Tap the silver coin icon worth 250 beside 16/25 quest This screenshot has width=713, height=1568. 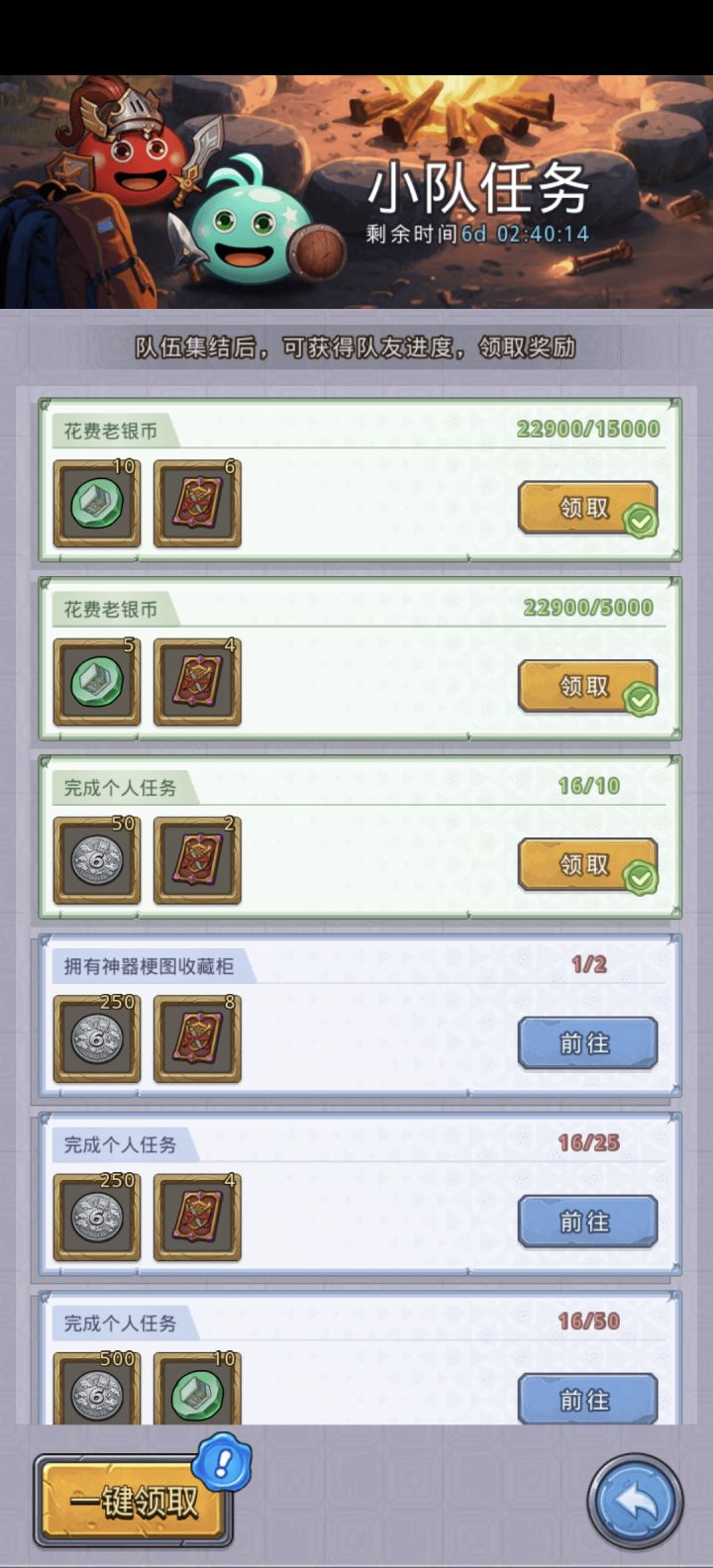click(95, 1218)
